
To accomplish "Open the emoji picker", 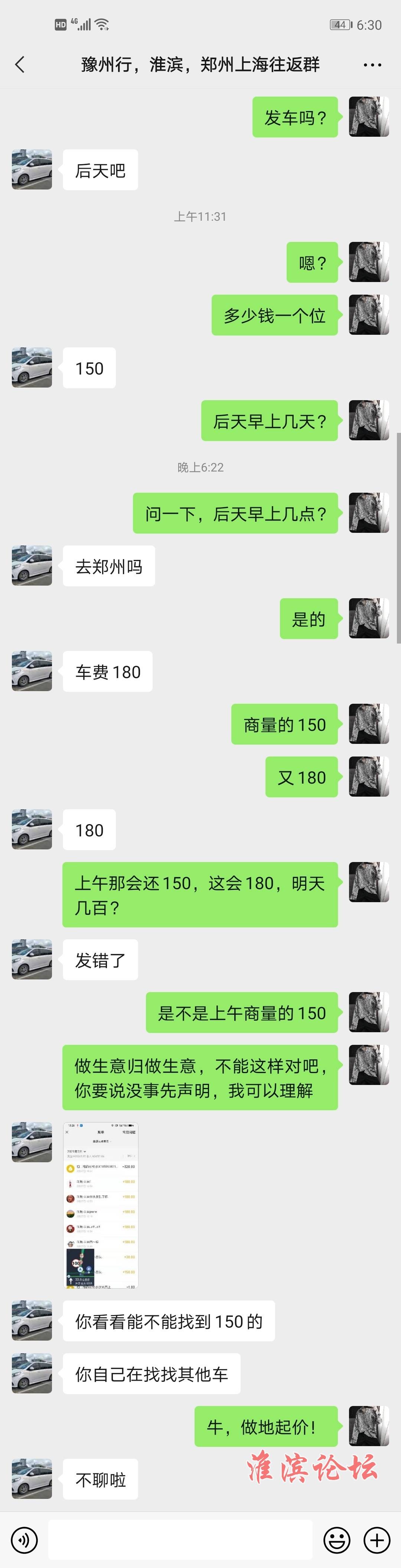I will pos(336,1540).
